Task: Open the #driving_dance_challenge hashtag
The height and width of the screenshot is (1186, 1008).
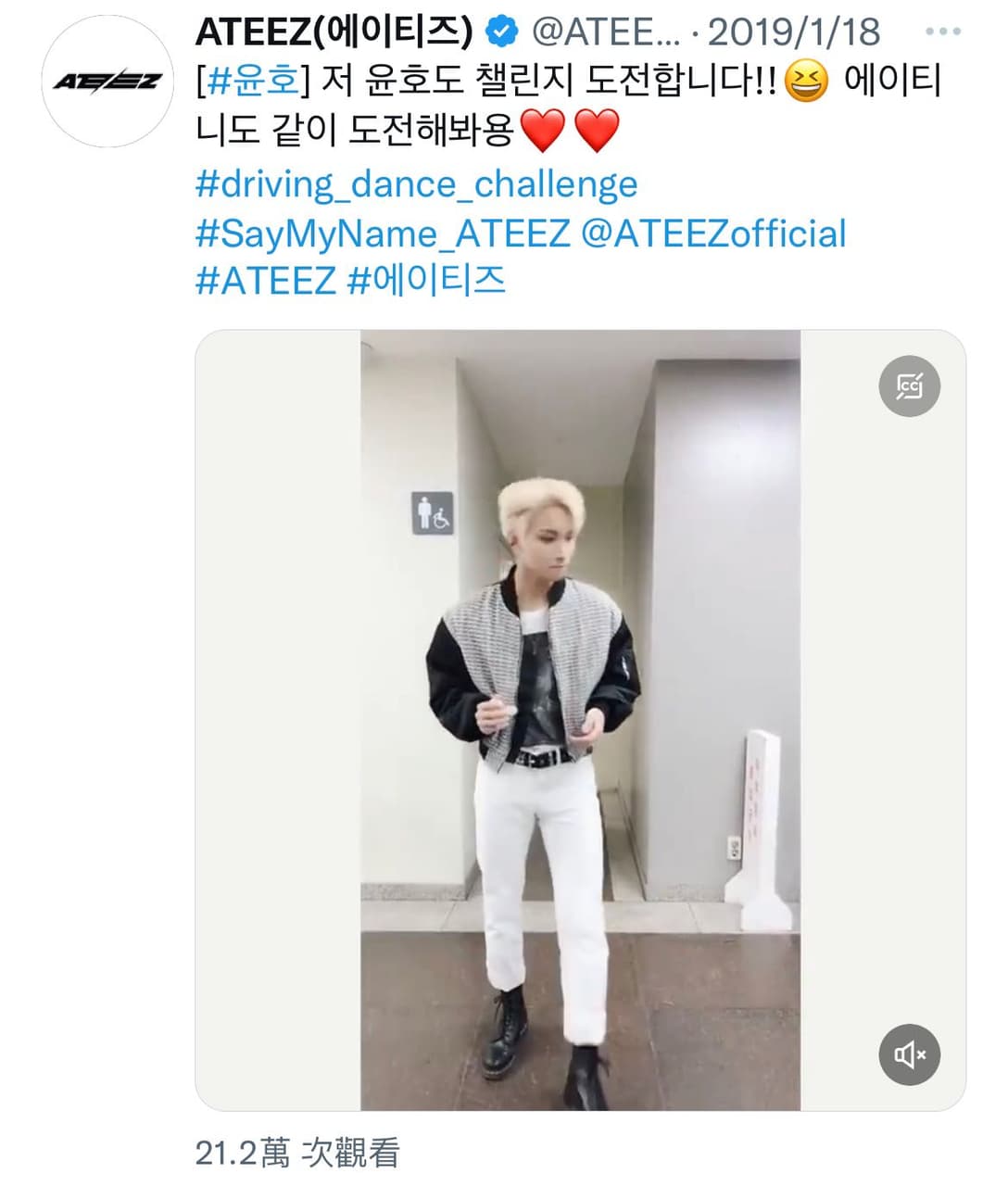Action: tap(416, 184)
